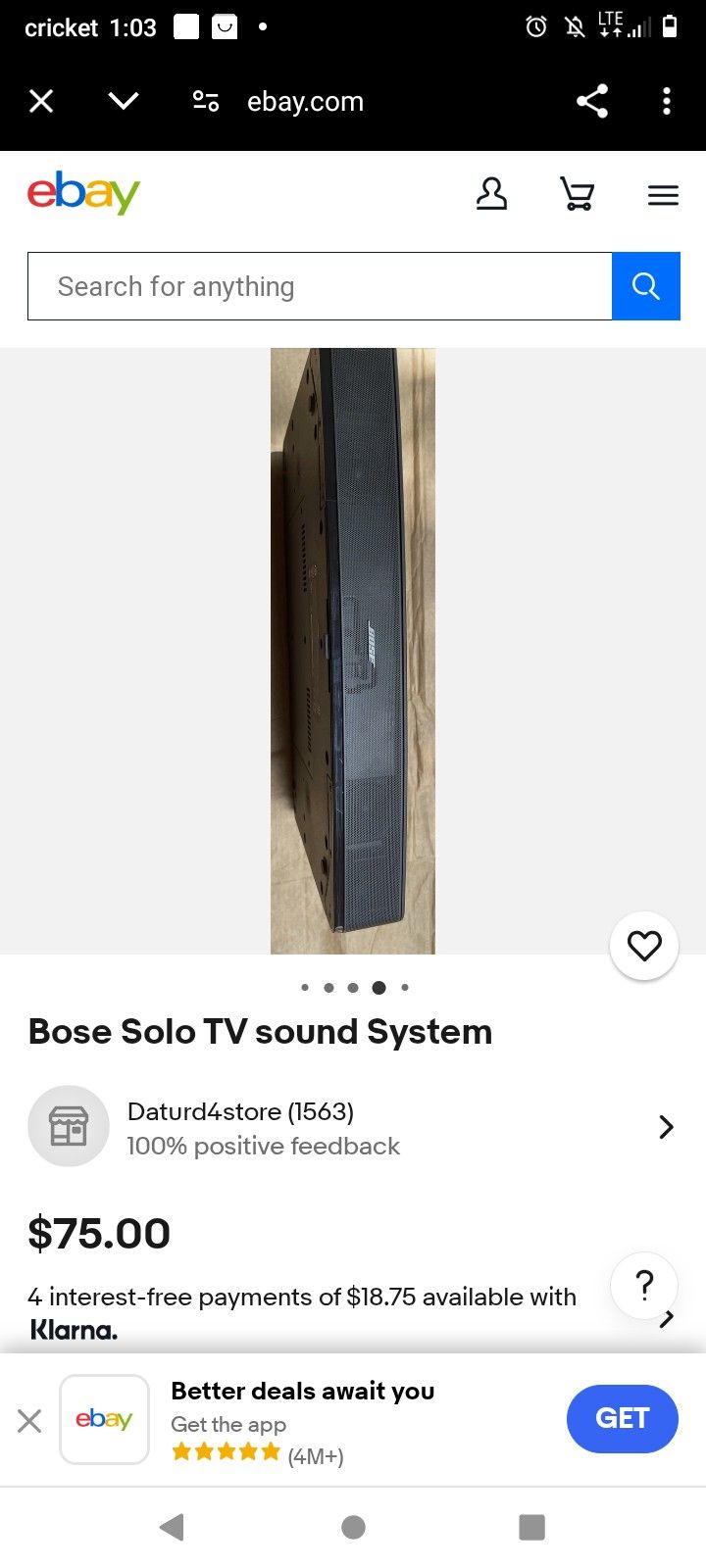Viewport: 706px width, 1568px height.
Task: Go back using system back button
Action: (x=173, y=1527)
